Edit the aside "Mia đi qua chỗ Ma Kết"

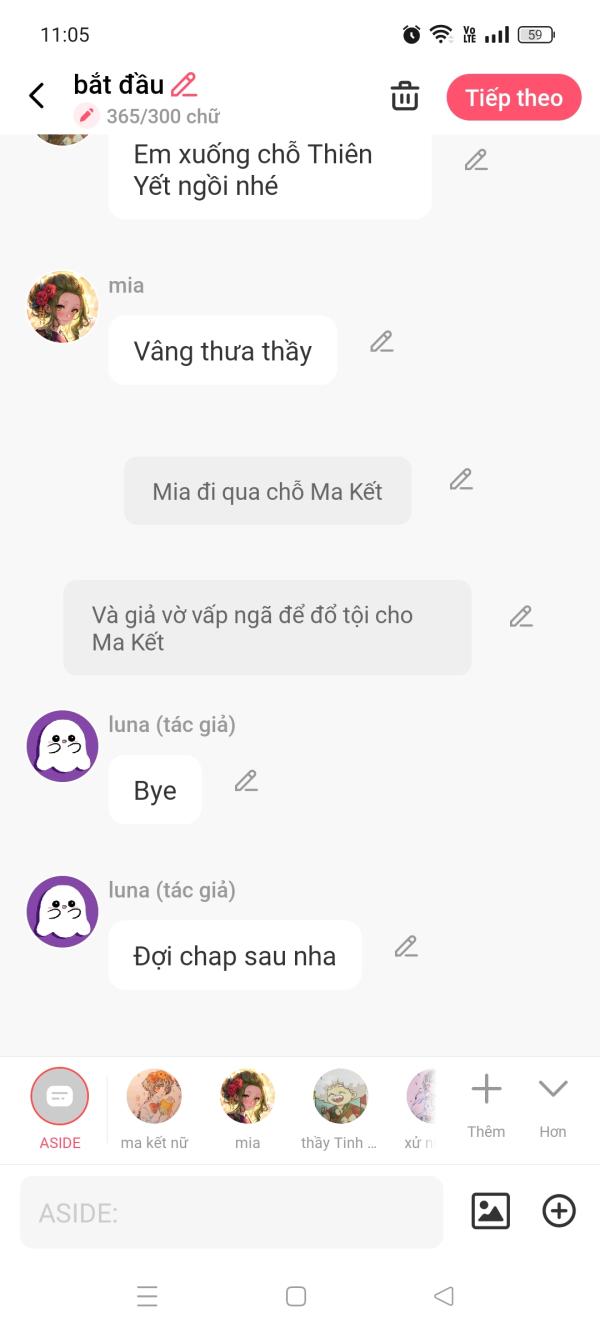click(461, 479)
